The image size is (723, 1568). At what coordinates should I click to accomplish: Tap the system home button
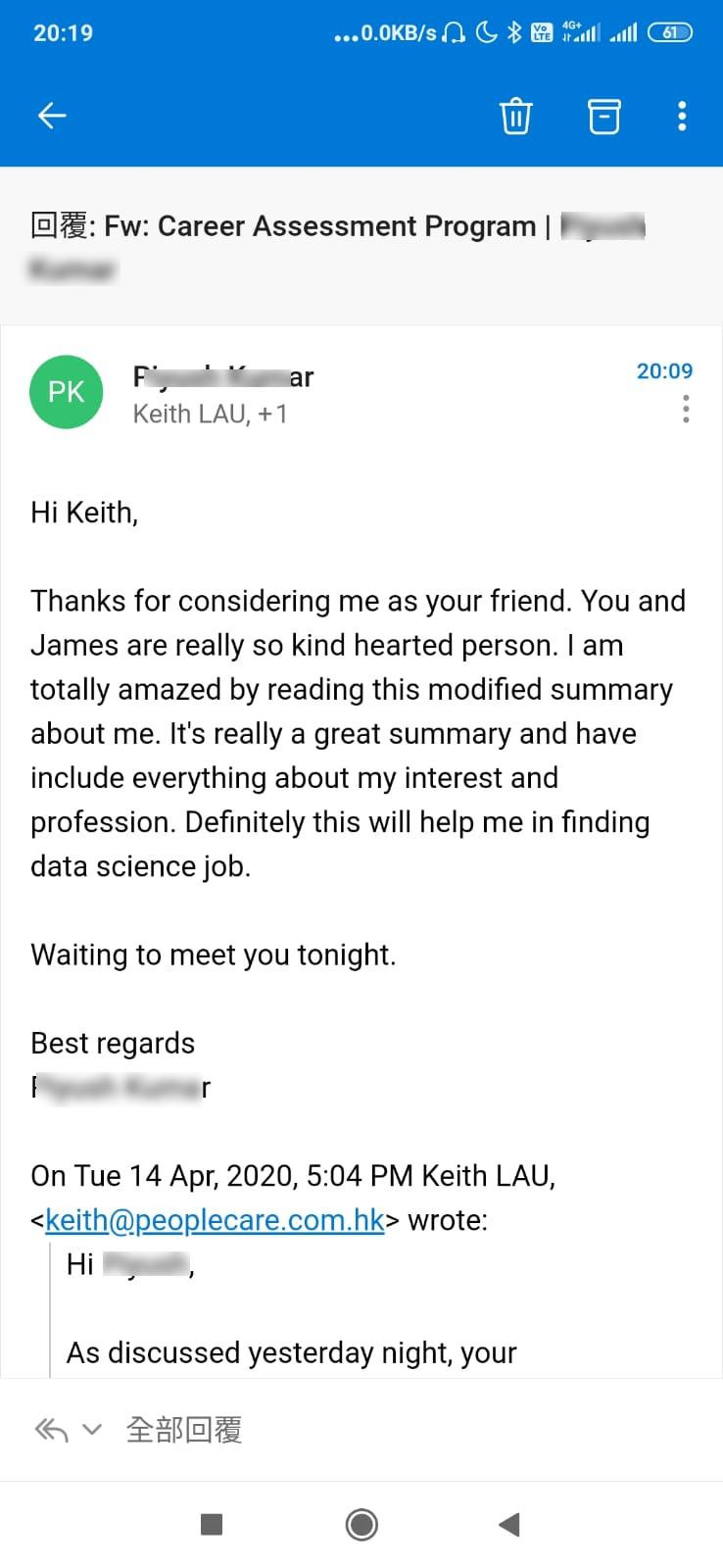coord(361,1525)
